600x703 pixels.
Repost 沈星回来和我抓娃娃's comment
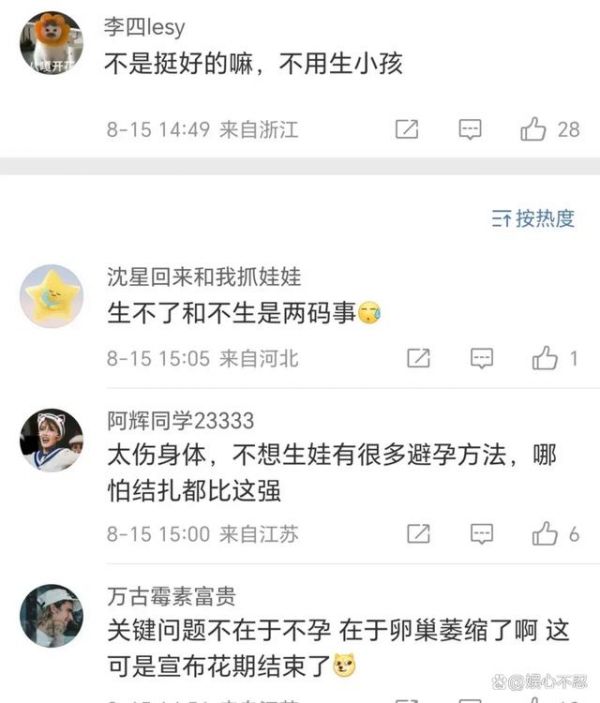419,358
